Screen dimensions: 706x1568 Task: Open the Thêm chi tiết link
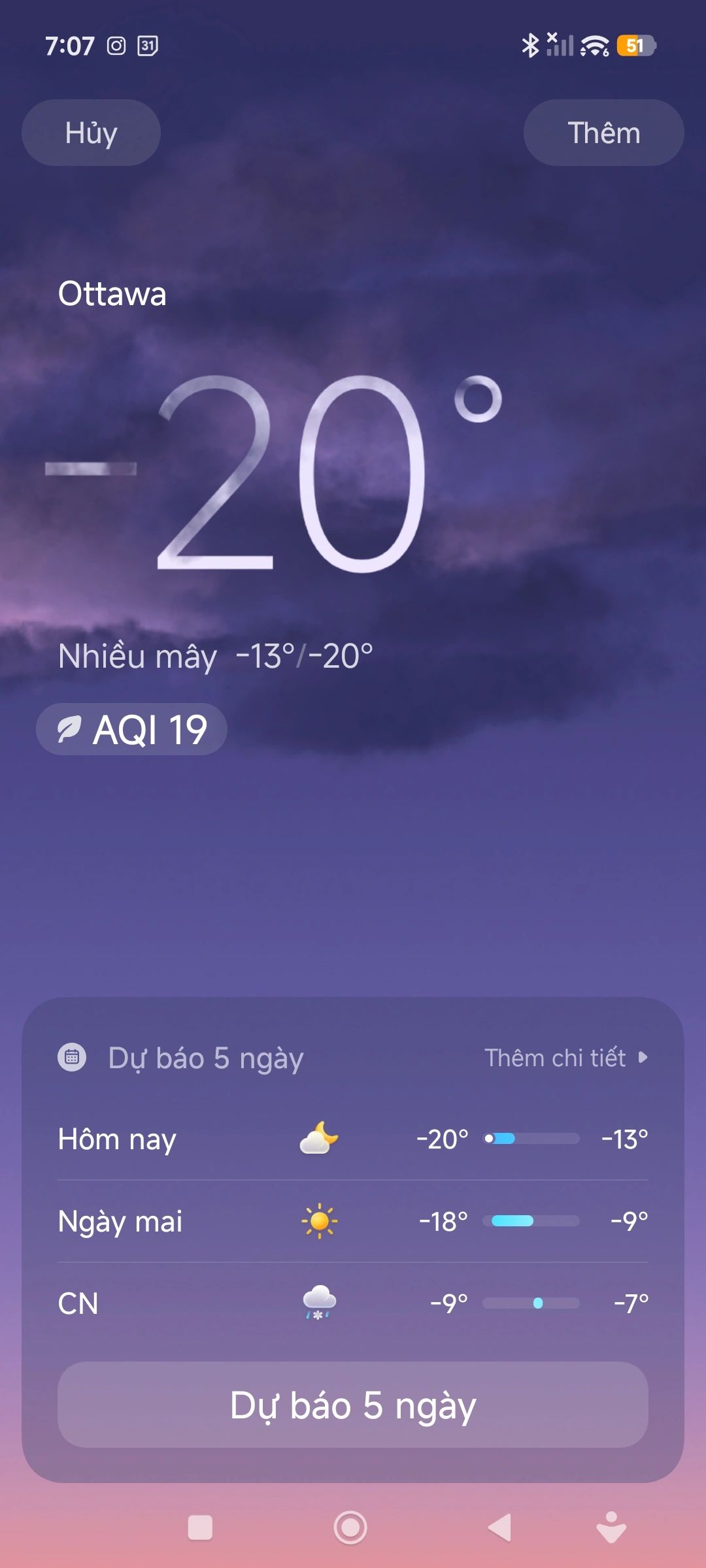tap(565, 1058)
